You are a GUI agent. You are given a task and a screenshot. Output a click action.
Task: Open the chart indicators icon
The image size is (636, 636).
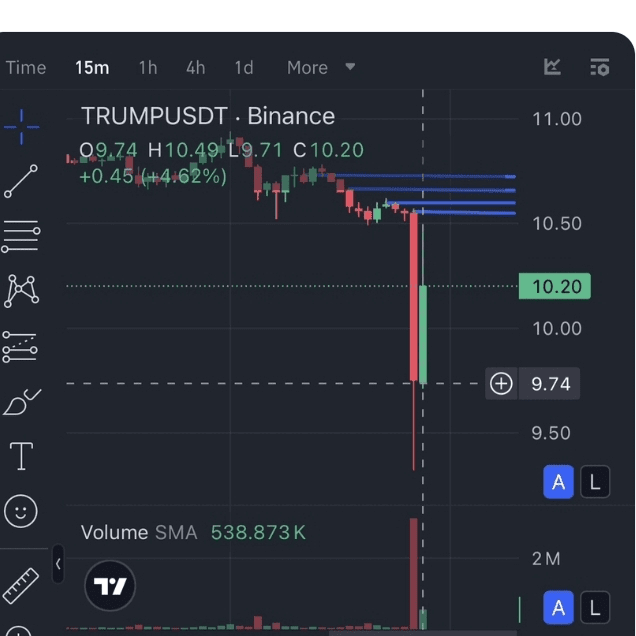pos(552,67)
